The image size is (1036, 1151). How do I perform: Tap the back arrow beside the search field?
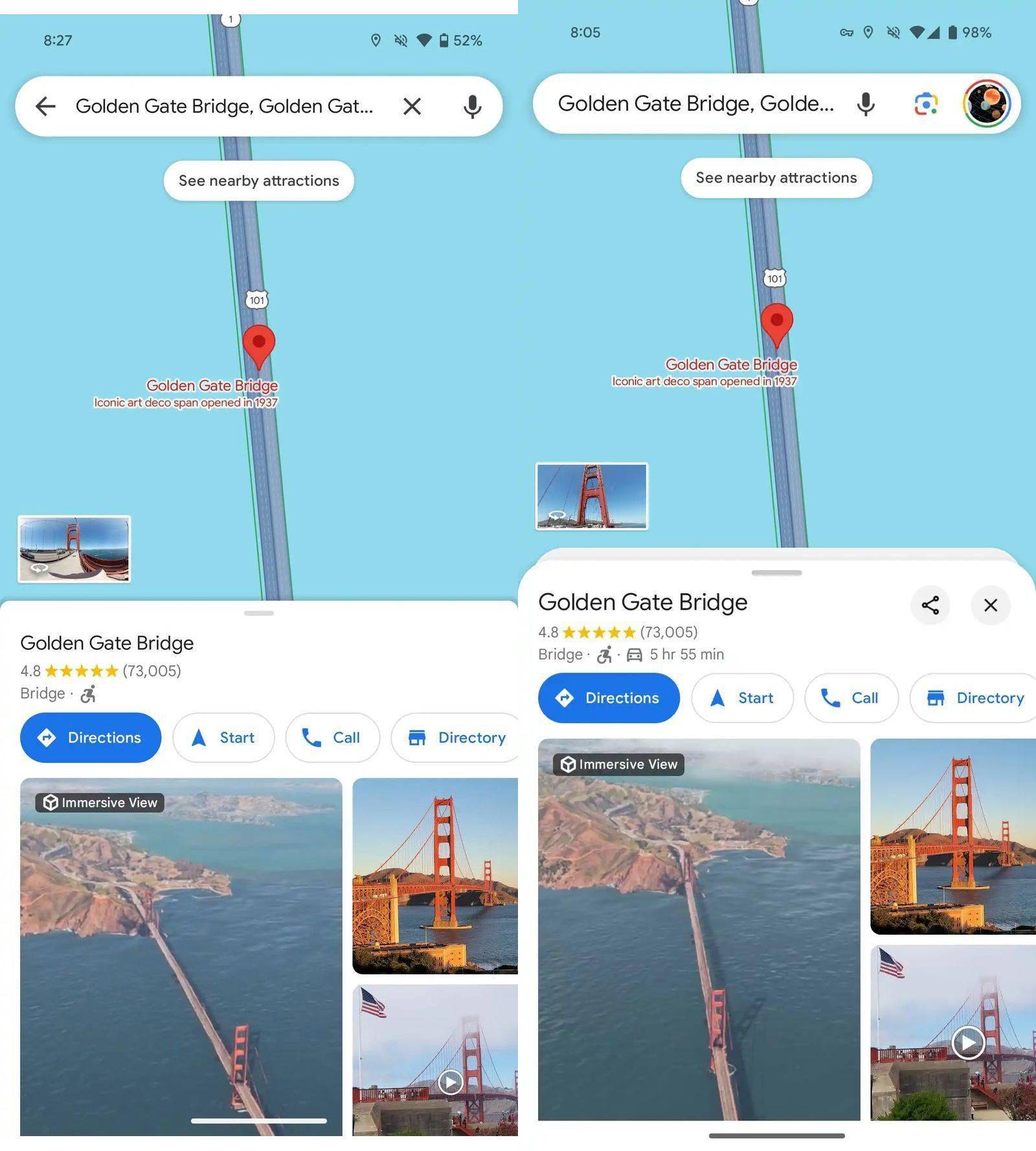45,106
